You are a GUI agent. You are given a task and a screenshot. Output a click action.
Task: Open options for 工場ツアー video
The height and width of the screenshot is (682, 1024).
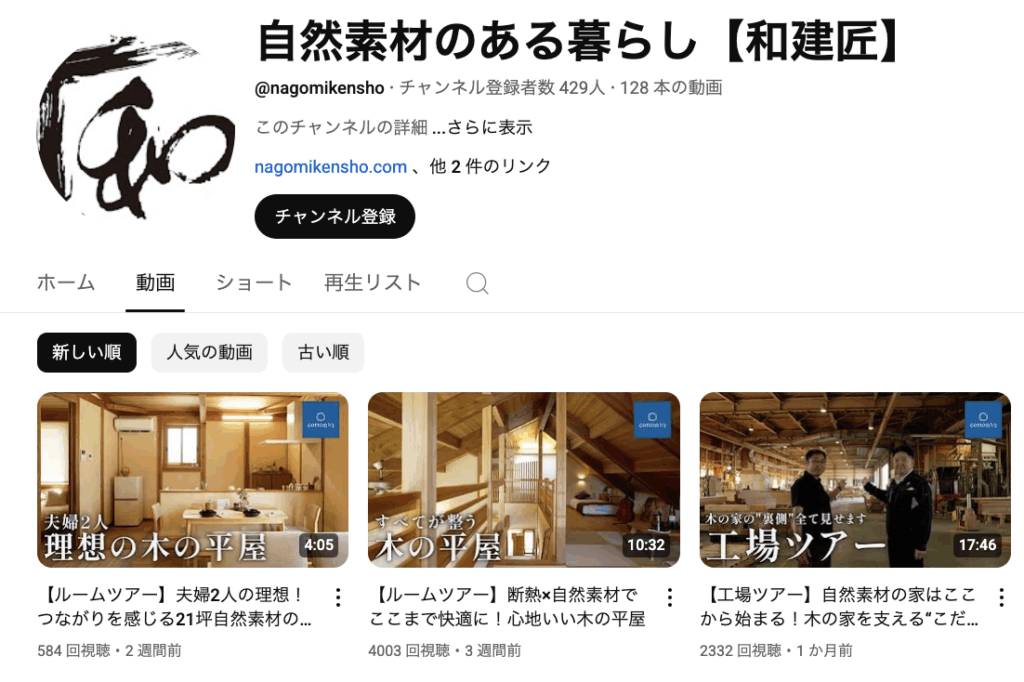(x=1001, y=597)
